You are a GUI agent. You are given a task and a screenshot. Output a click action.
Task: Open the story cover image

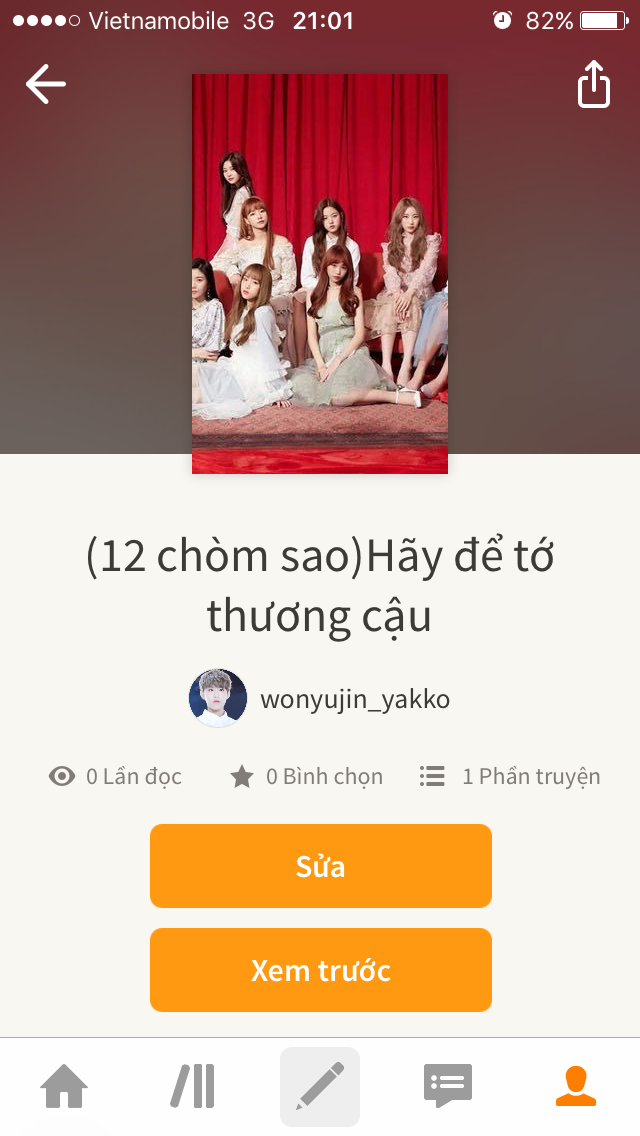pos(320,273)
